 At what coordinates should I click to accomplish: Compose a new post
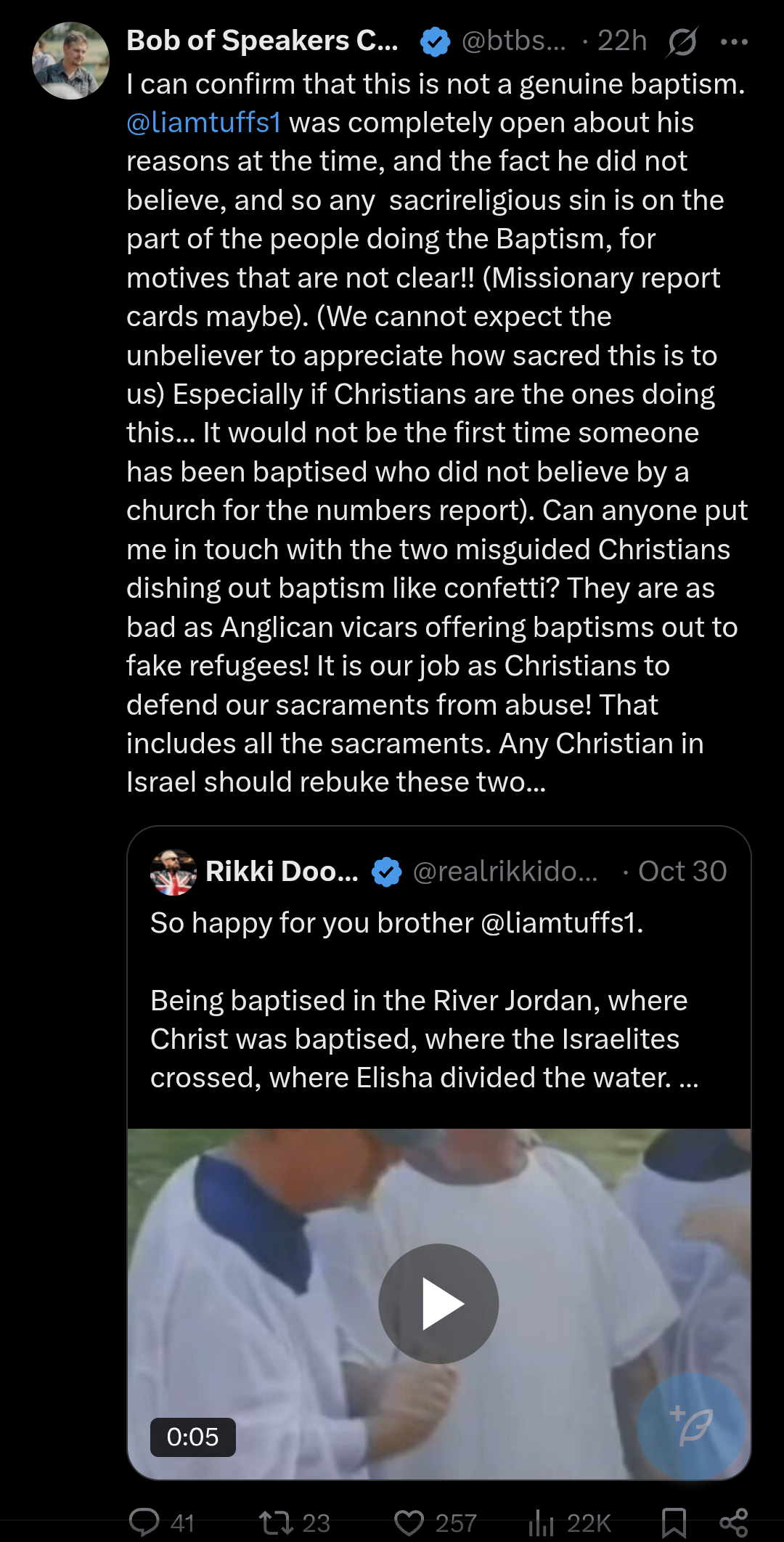click(x=691, y=1427)
